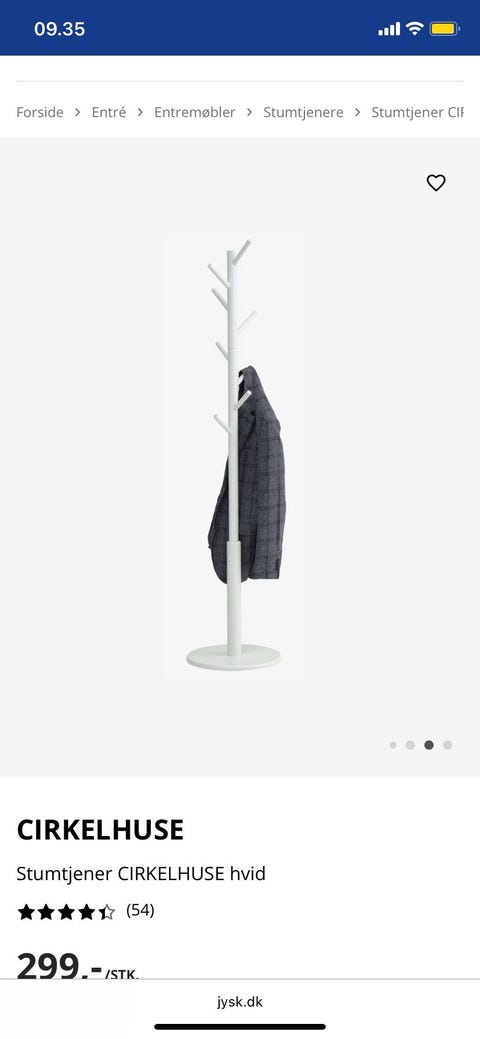The height and width of the screenshot is (1039, 480).
Task: Go to Forside breadcrumb
Action: tap(40, 112)
